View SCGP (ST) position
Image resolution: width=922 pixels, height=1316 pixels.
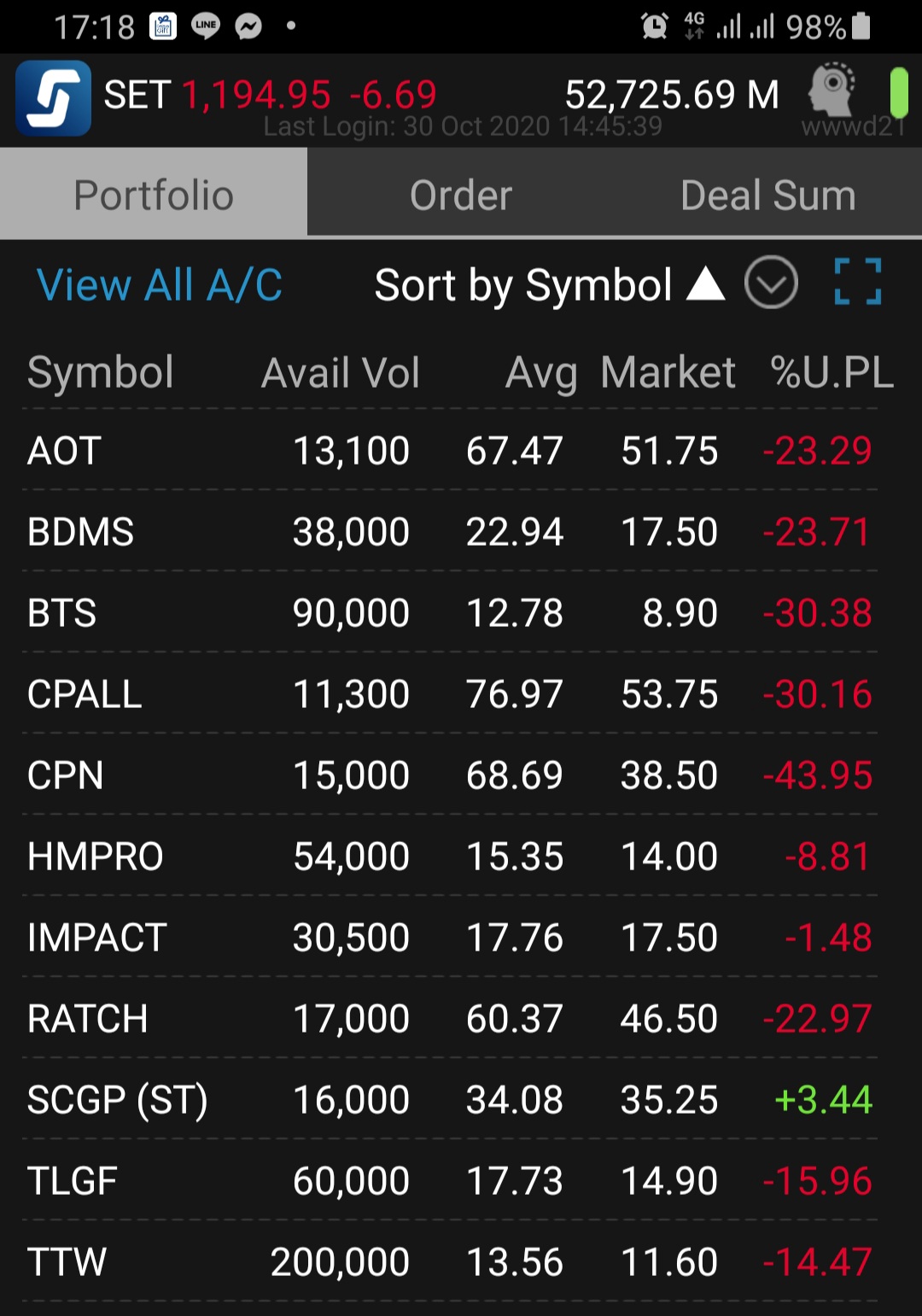click(117, 1100)
